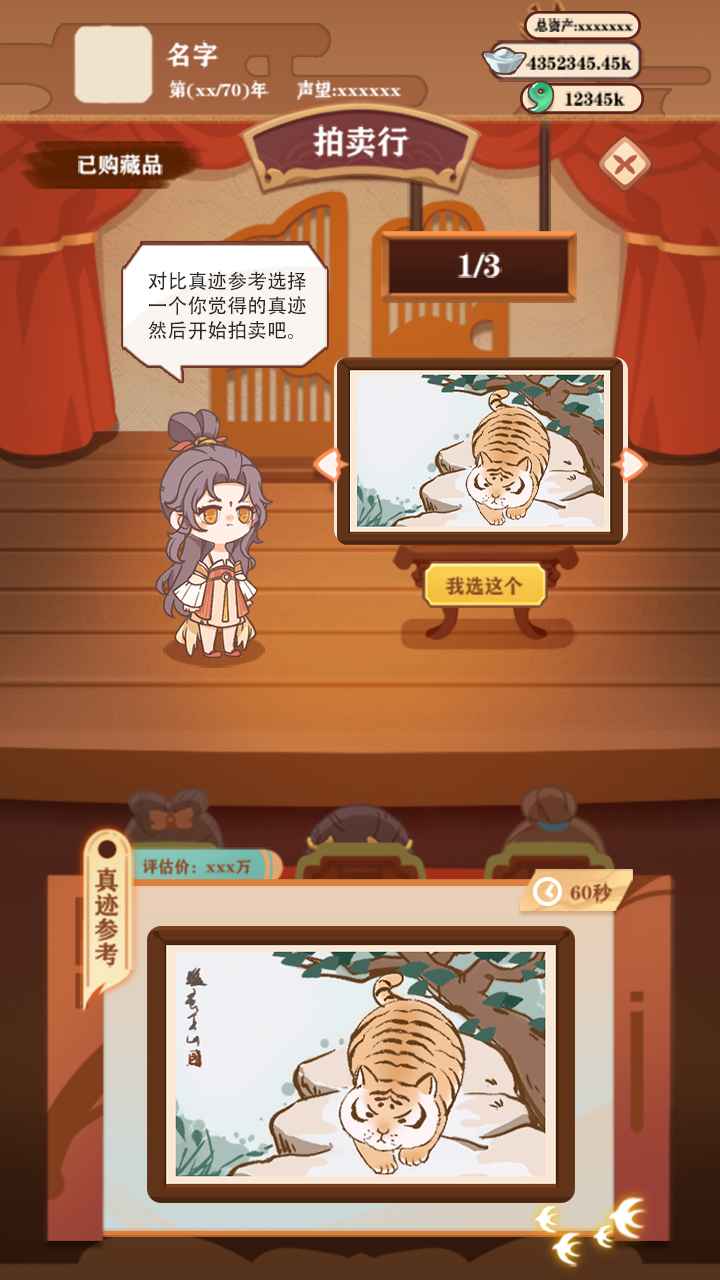
Task: Confirm choice with 我选这个 button
Action: pyautogui.click(x=485, y=585)
